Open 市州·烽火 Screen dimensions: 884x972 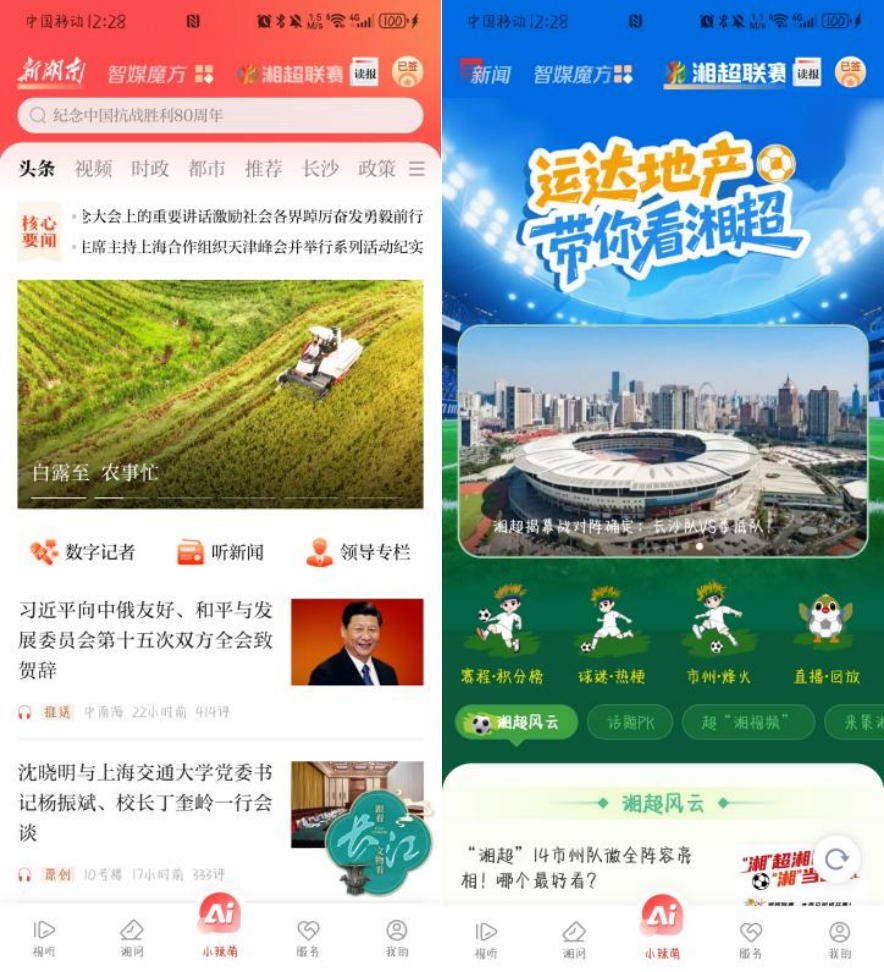(x=718, y=635)
